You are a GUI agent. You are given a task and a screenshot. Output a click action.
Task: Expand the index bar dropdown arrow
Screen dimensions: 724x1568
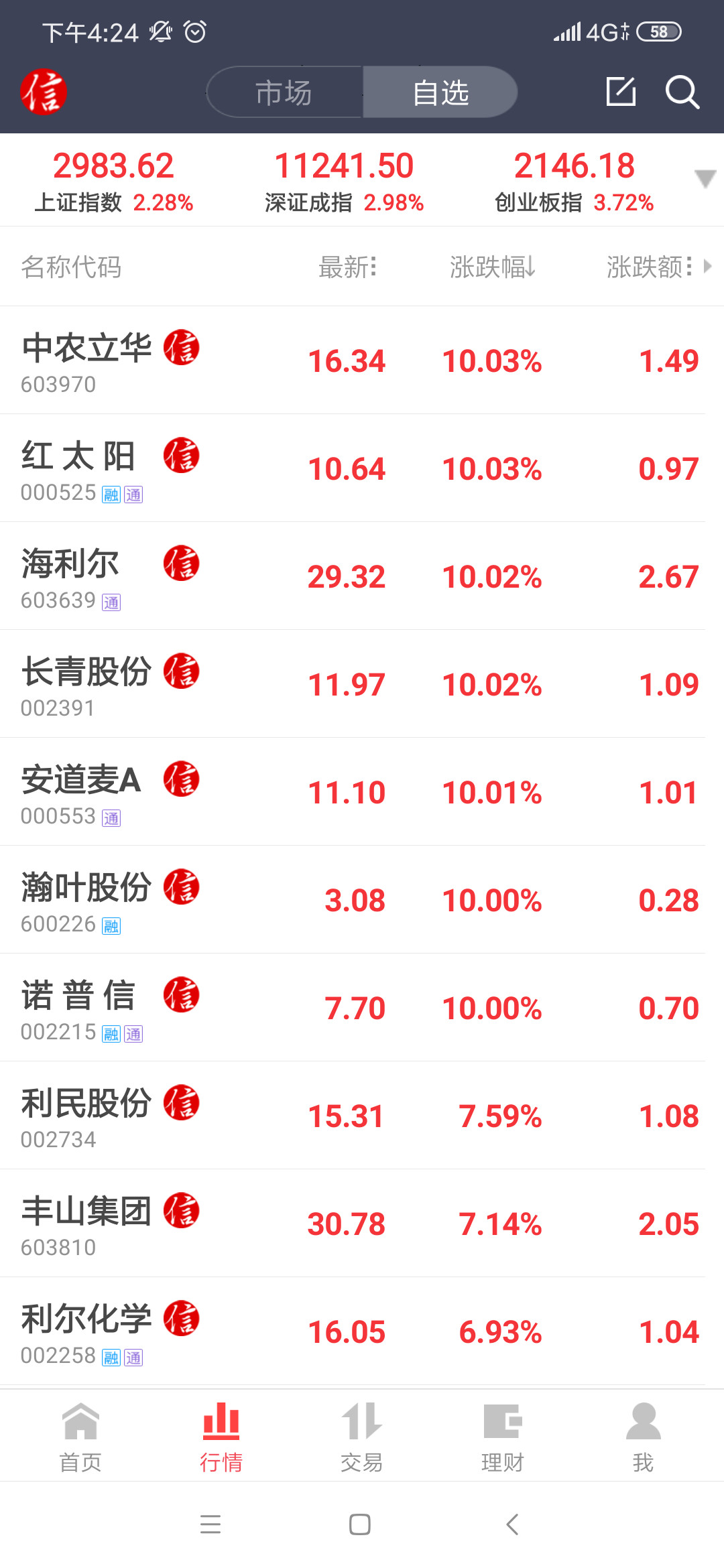tap(705, 179)
